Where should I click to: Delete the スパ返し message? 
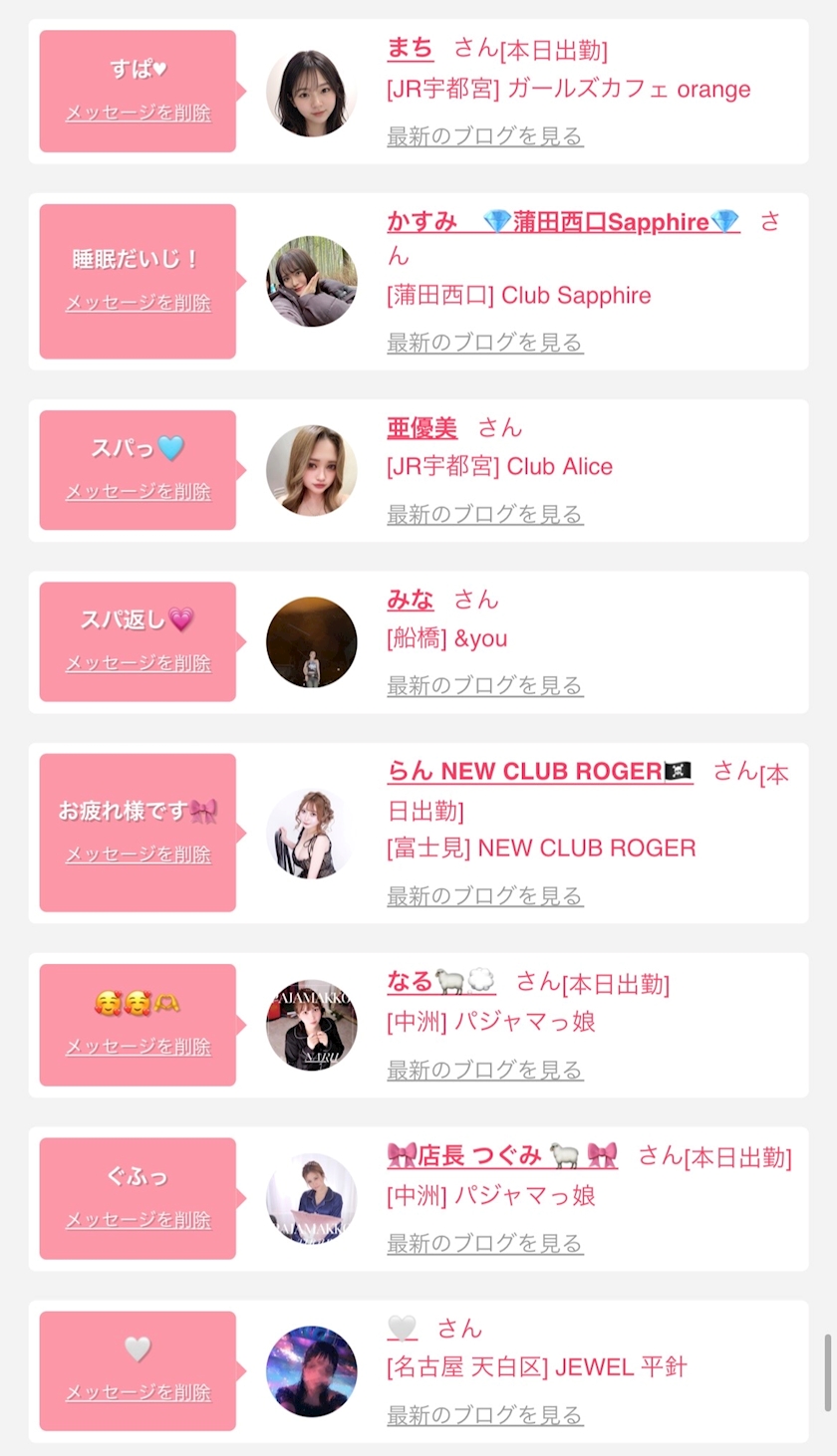point(139,663)
